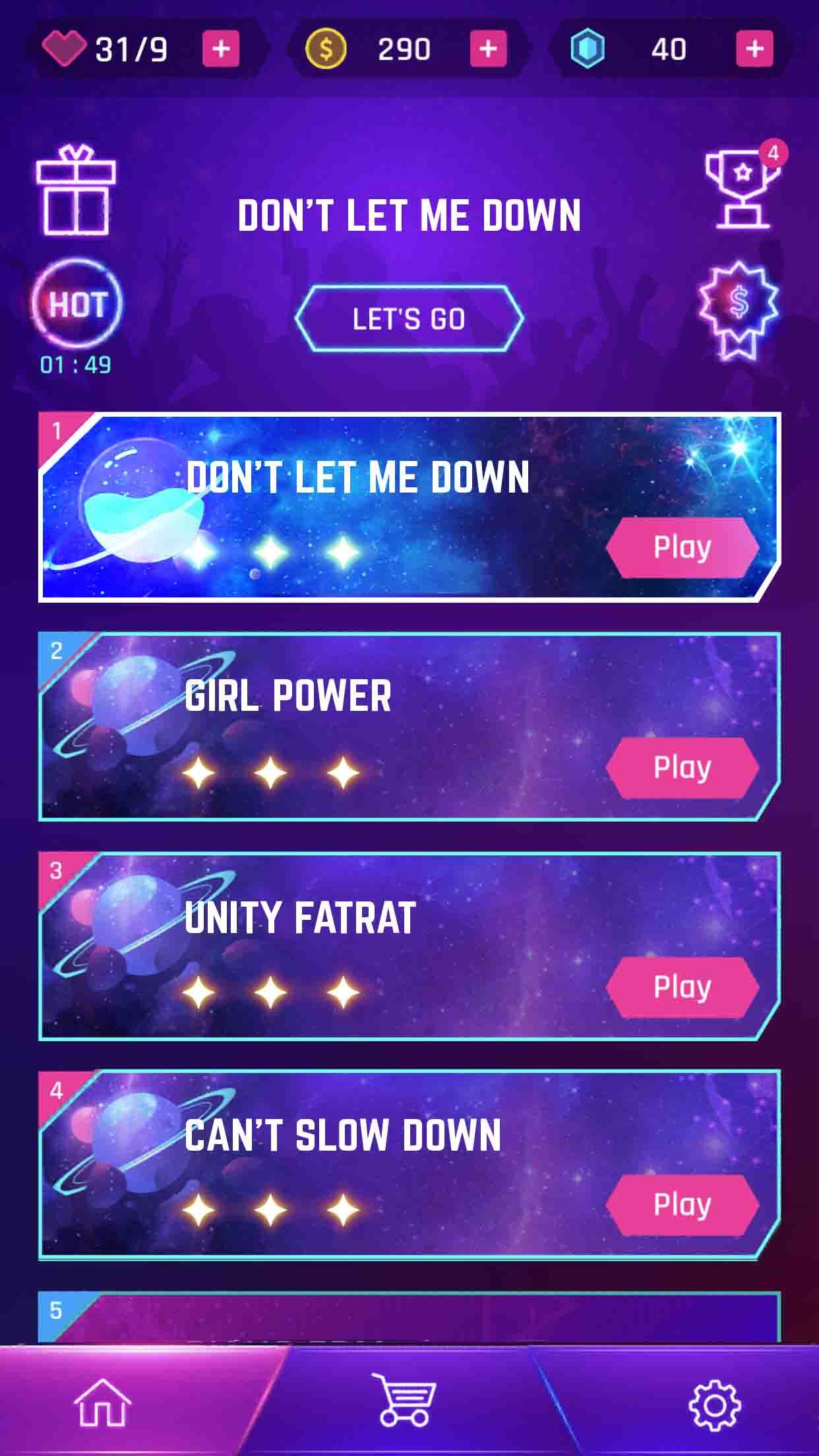Add gems using plus beside 40
Screen dimensions: 819x1456
[x=754, y=49]
